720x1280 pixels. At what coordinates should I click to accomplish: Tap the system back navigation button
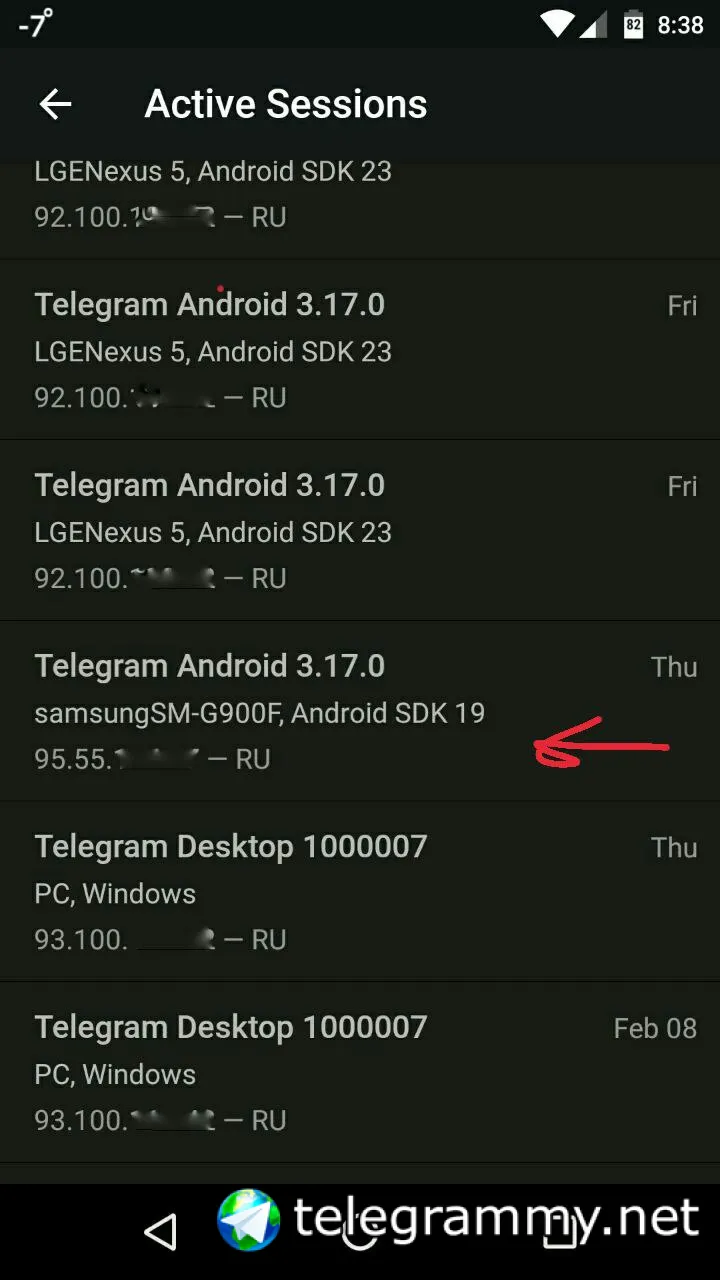tap(160, 1232)
